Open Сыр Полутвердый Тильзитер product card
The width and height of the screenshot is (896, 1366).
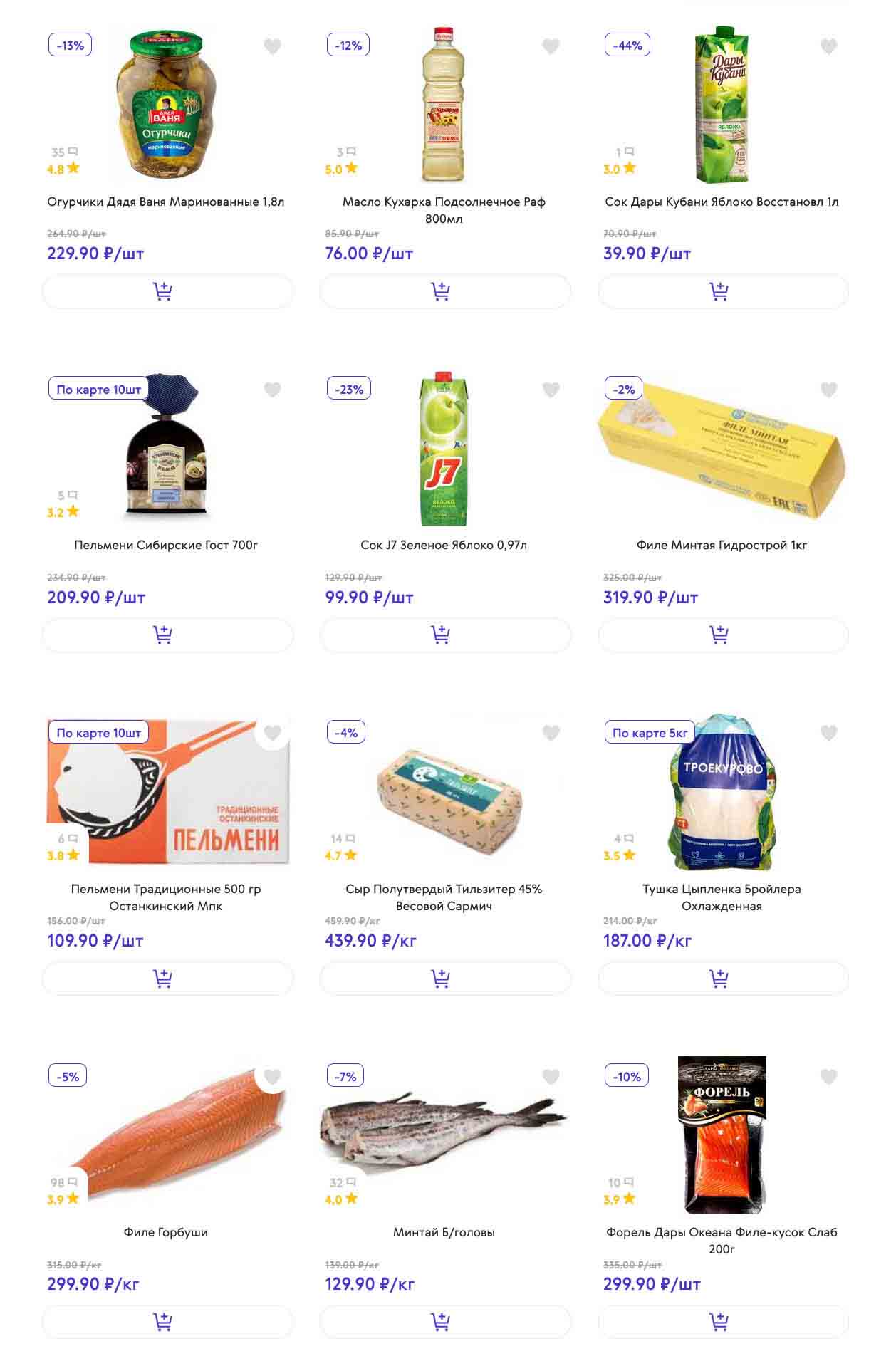pos(444,897)
